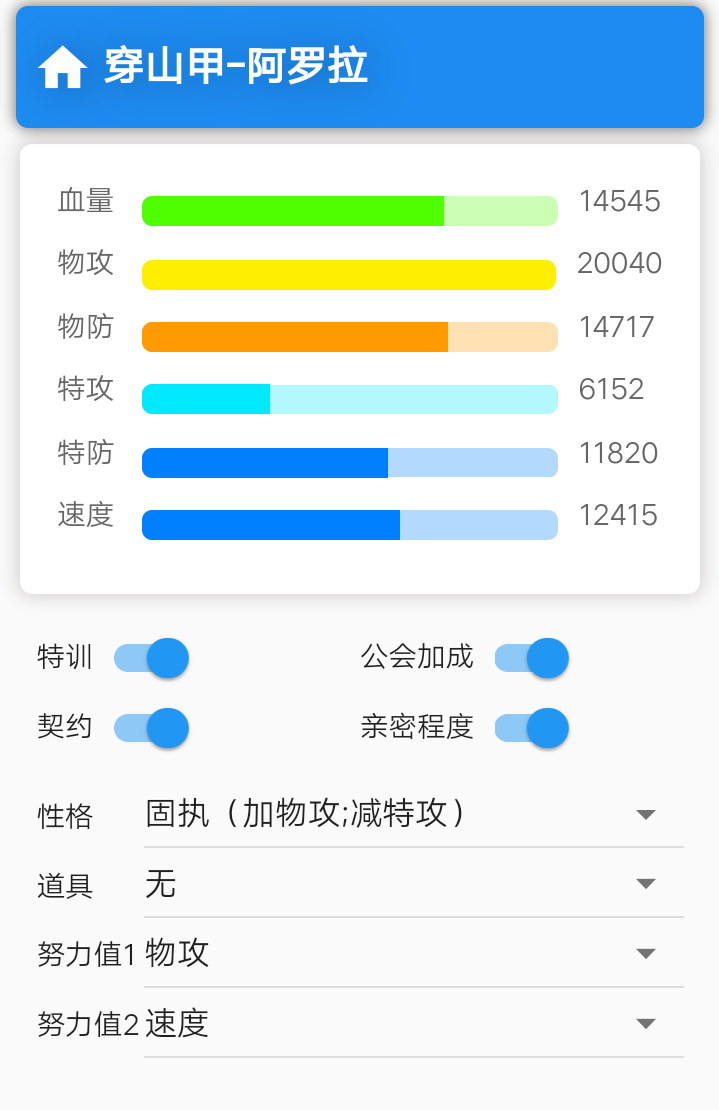Viewport: 719px width, 1110px height.
Task: Expand the 道具 dropdown
Action: (413, 885)
